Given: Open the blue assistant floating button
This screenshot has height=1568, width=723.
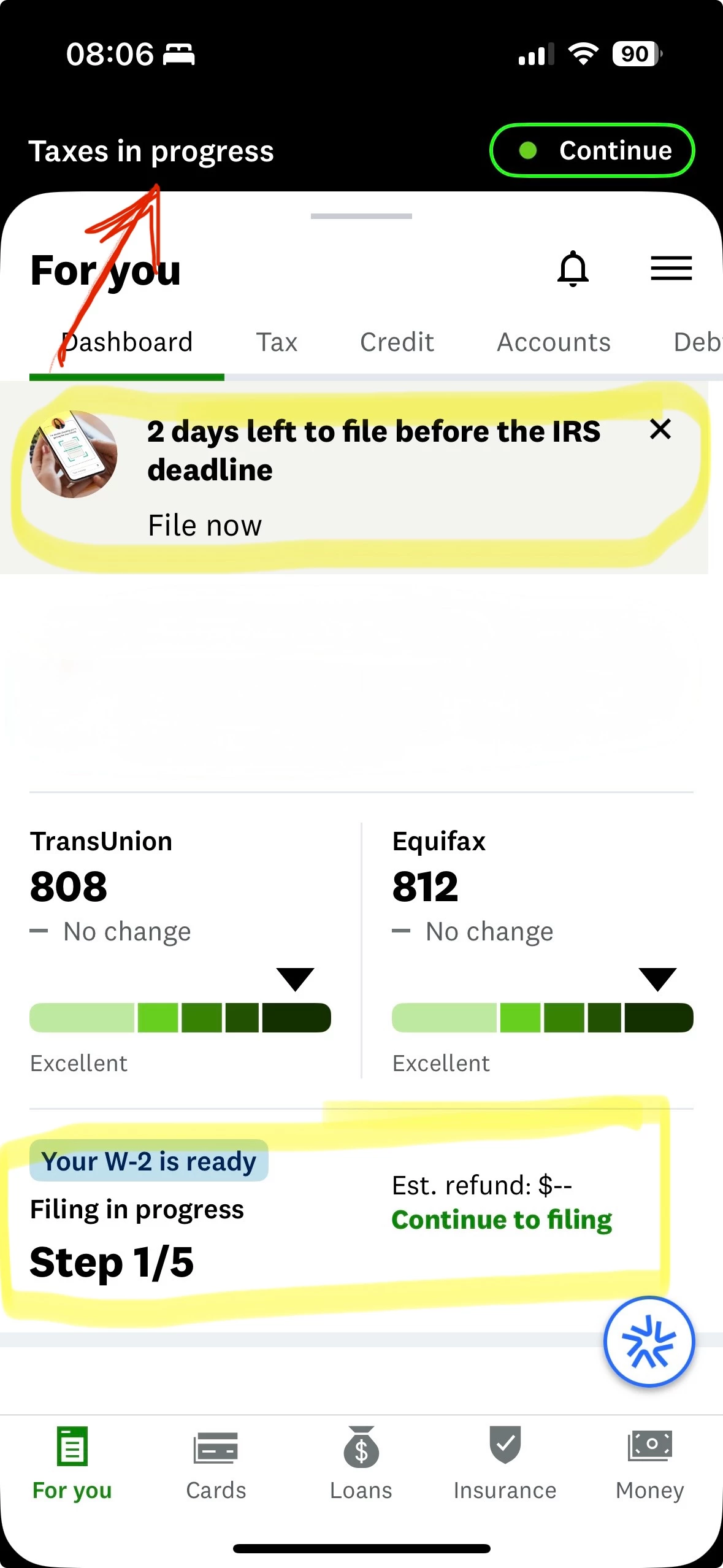Looking at the screenshot, I should (649, 1342).
